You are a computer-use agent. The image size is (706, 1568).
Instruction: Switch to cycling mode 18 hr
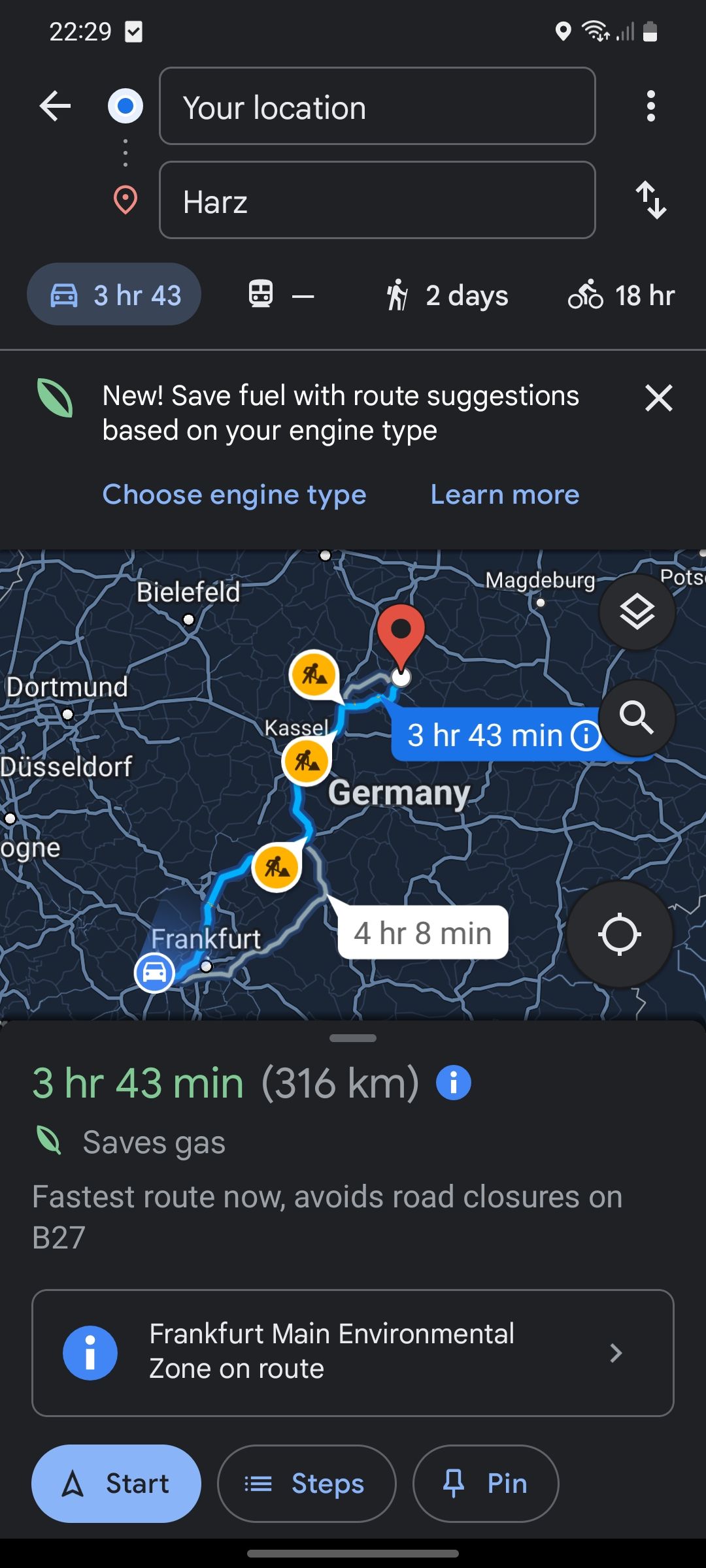tap(621, 295)
